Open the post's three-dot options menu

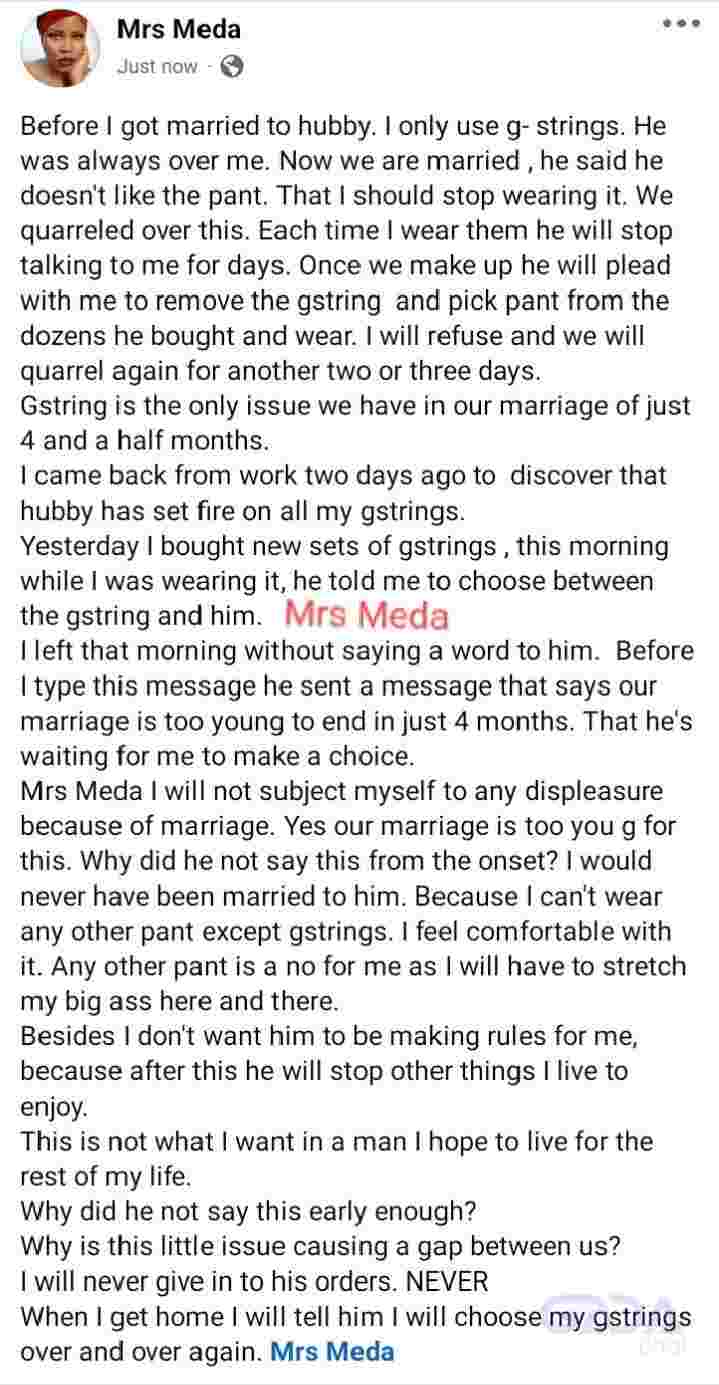[x=681, y=23]
